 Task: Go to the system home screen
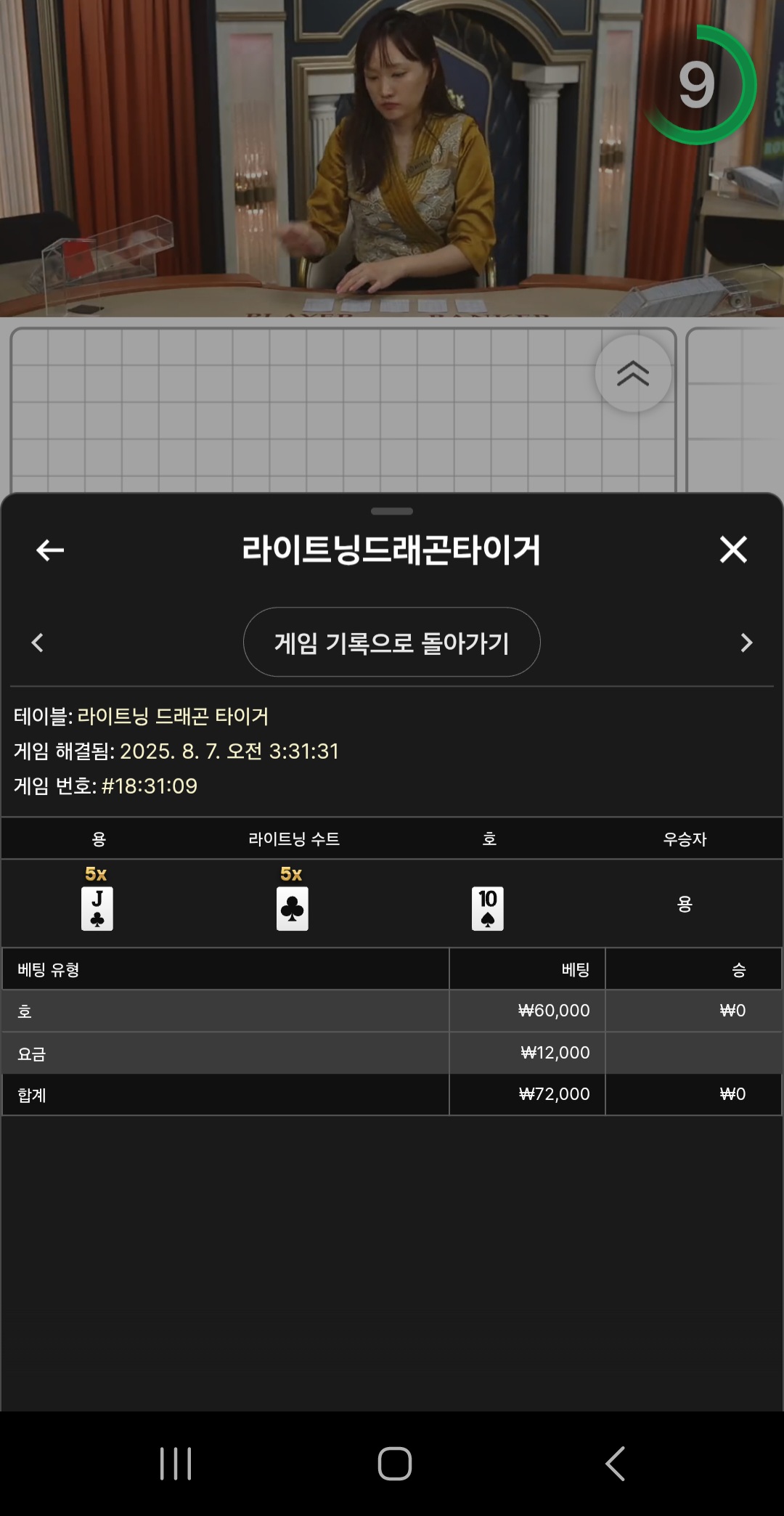click(395, 1464)
